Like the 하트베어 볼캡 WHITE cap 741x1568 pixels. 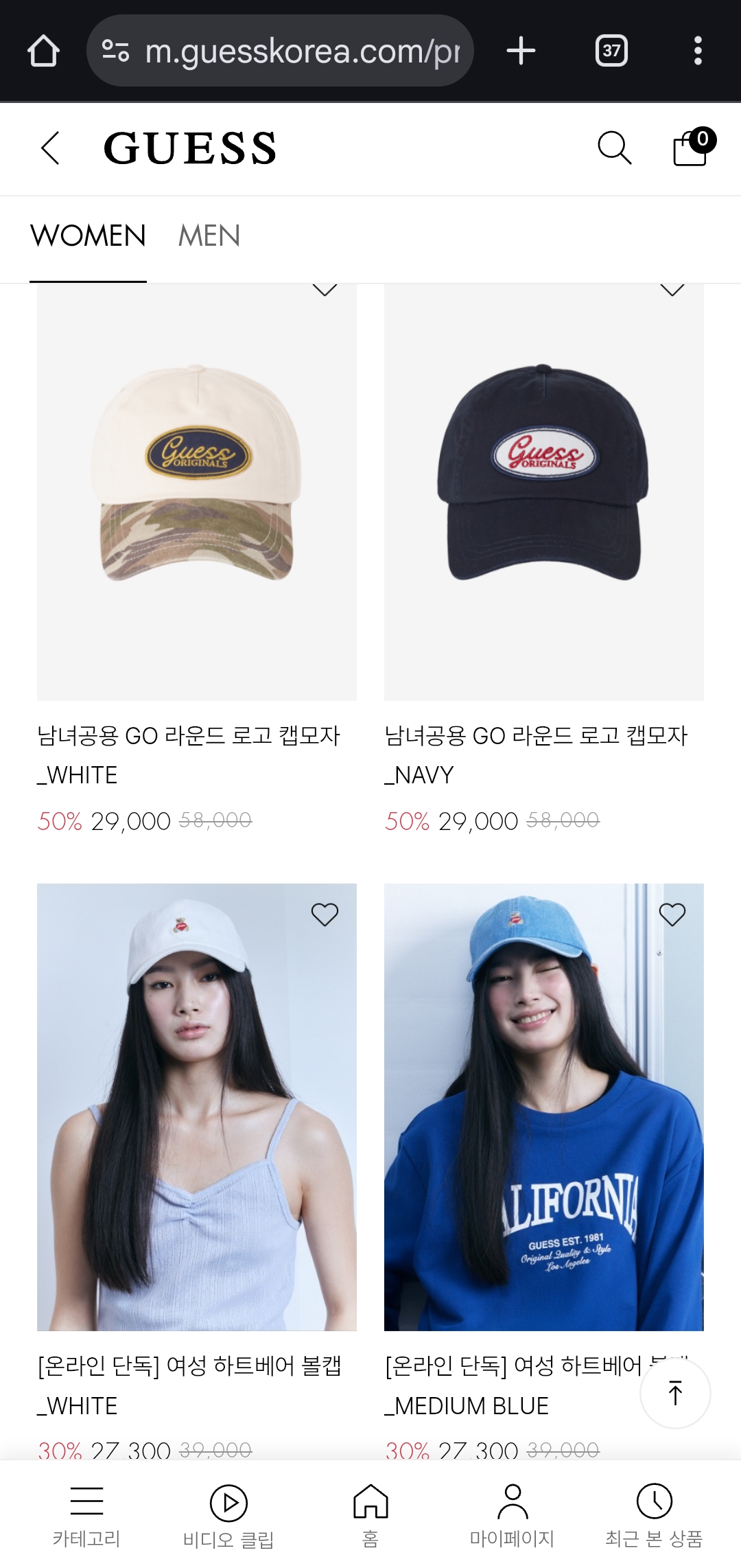pos(325,914)
